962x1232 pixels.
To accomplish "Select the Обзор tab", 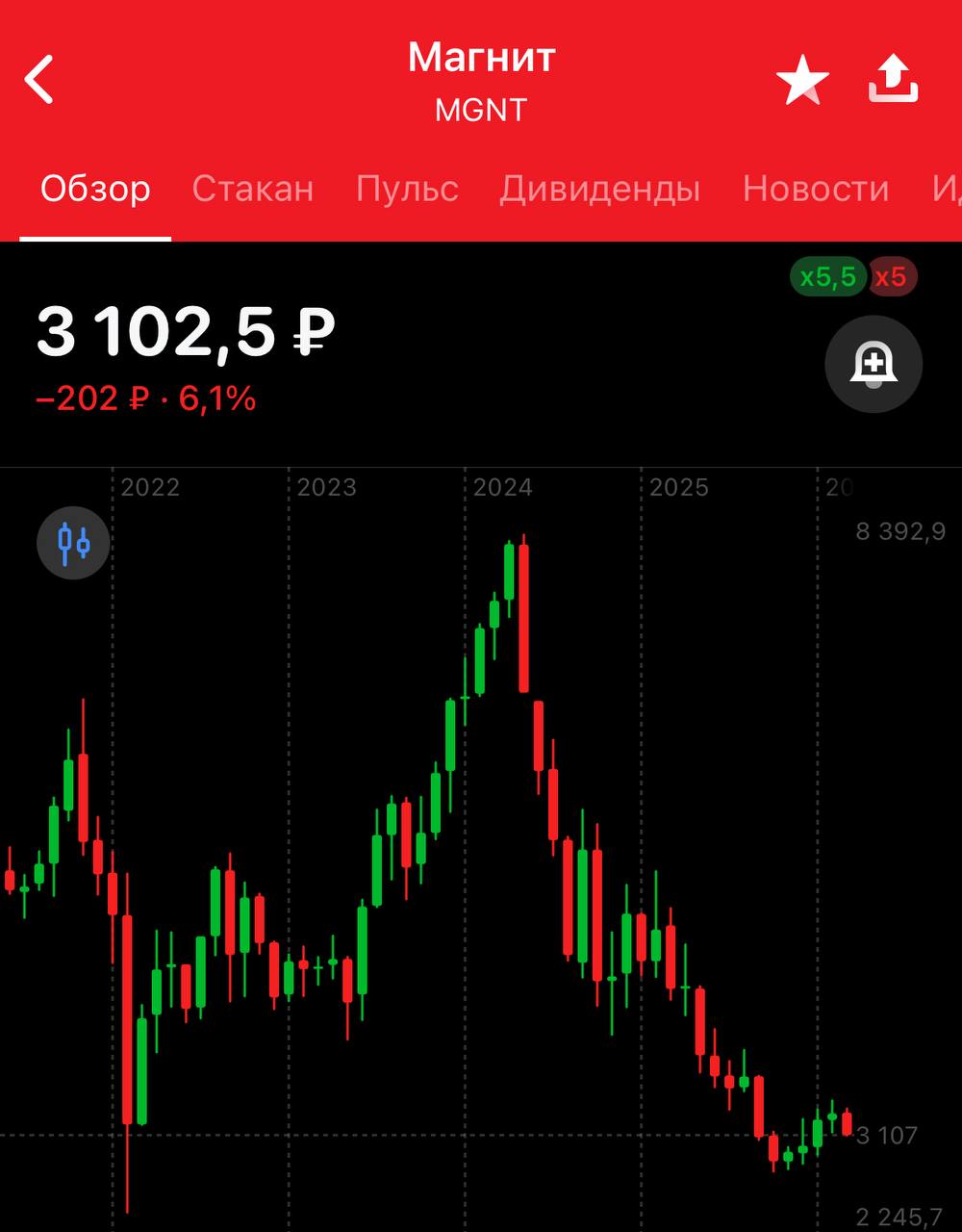I will click(95, 189).
